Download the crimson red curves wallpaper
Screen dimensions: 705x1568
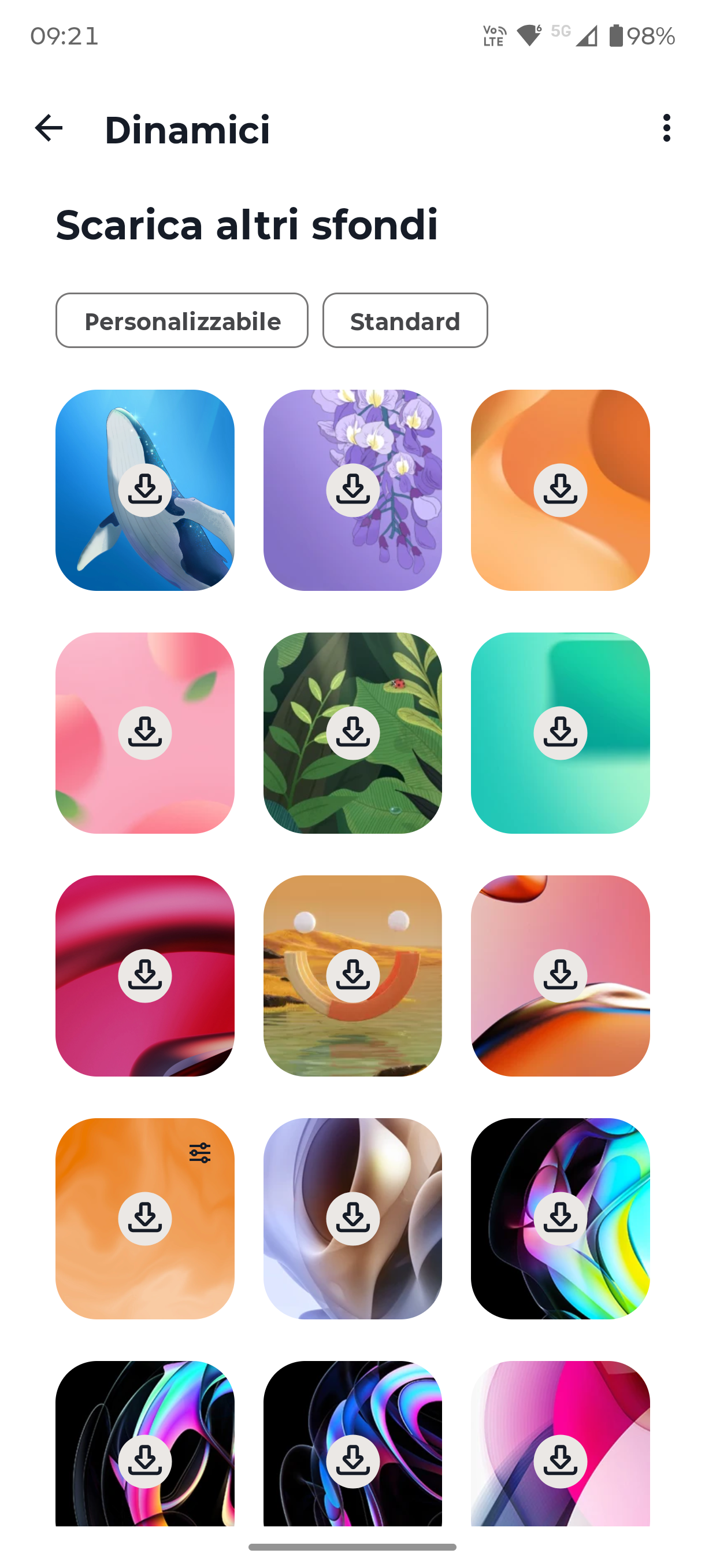tap(145, 976)
